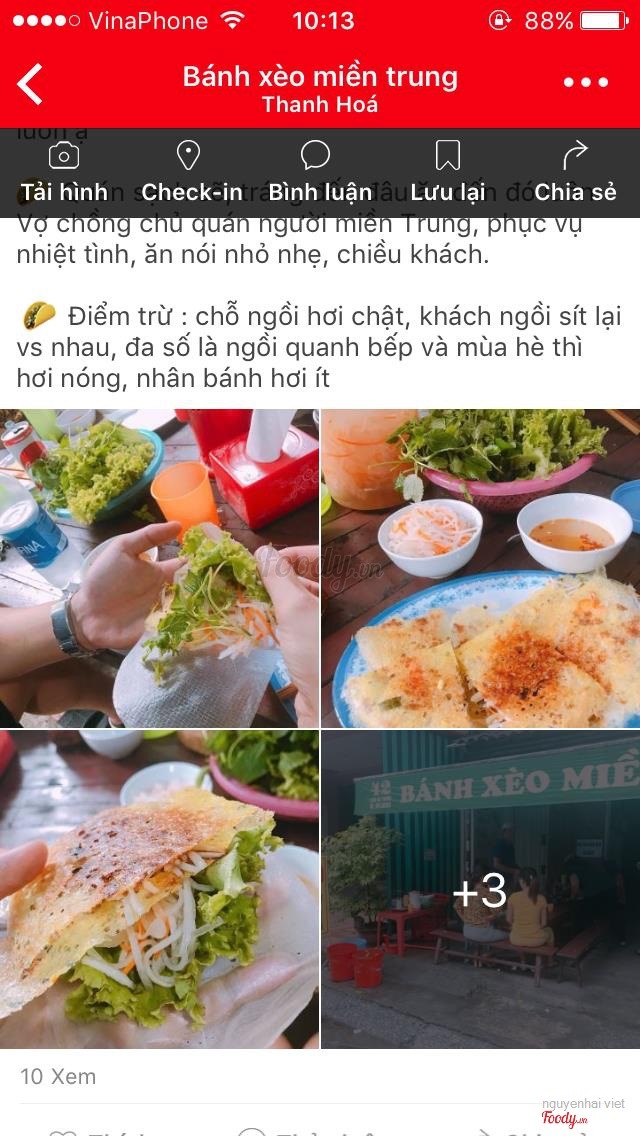The width and height of the screenshot is (640, 1136).
Task: Share this place via Chia sẻ
Action: [575, 172]
